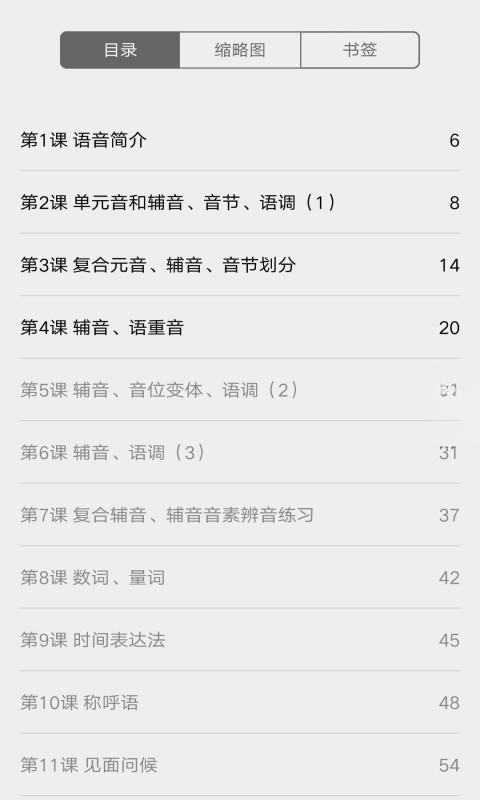Switch to the 缩略图 tab

(x=240, y=50)
